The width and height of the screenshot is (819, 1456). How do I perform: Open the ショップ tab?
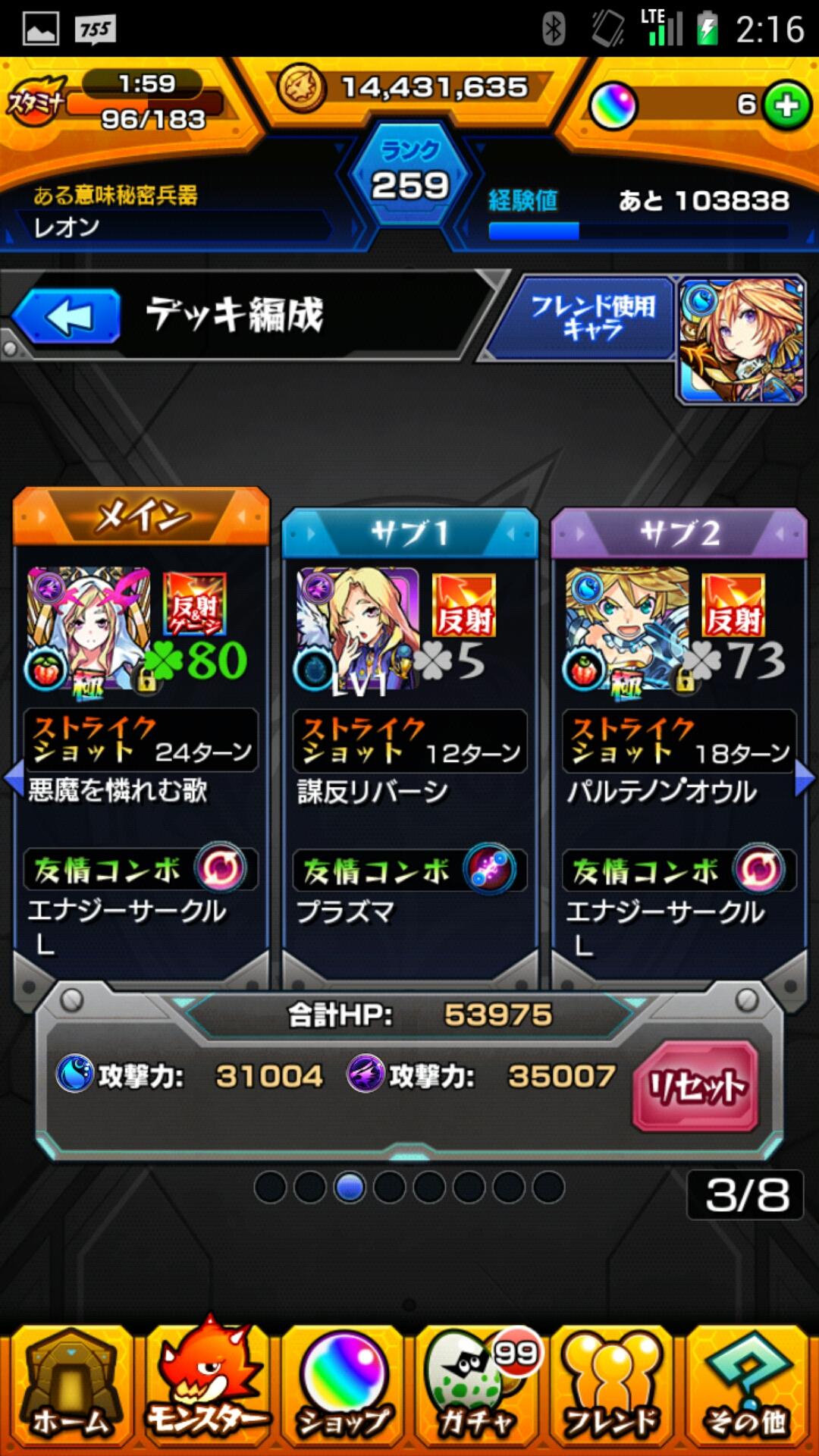pyautogui.click(x=343, y=1388)
